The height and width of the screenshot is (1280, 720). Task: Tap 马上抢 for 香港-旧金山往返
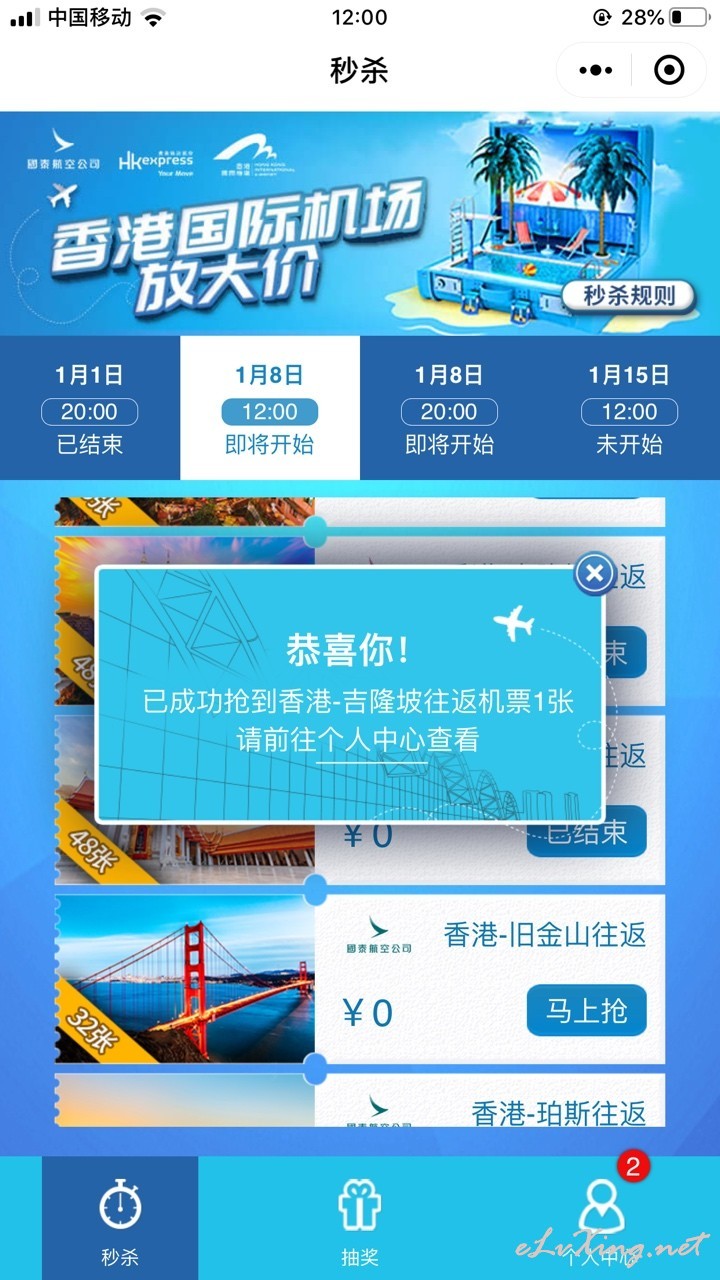[x=587, y=1011]
